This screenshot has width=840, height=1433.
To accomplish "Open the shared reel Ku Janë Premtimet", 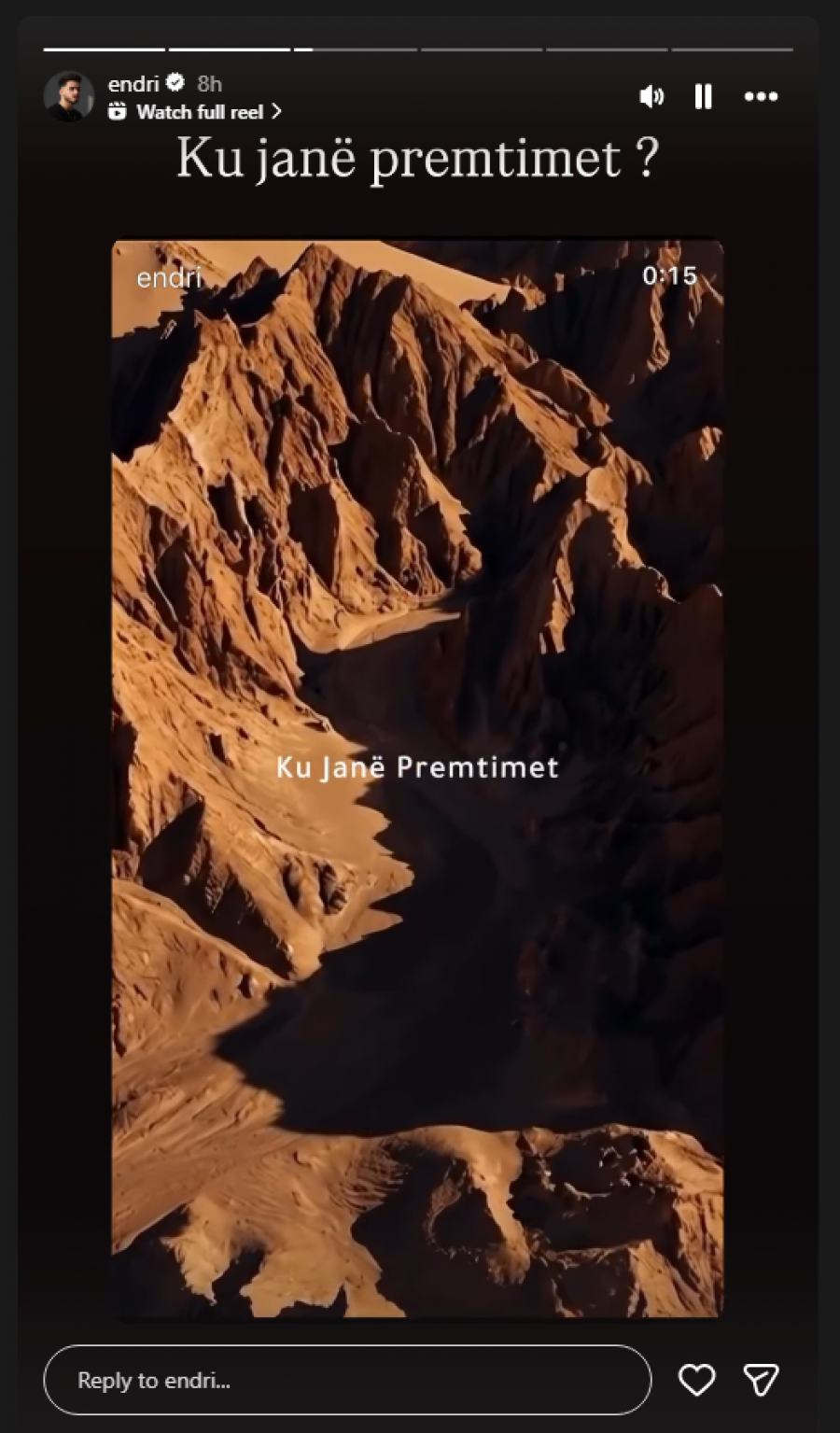I will click(x=417, y=777).
